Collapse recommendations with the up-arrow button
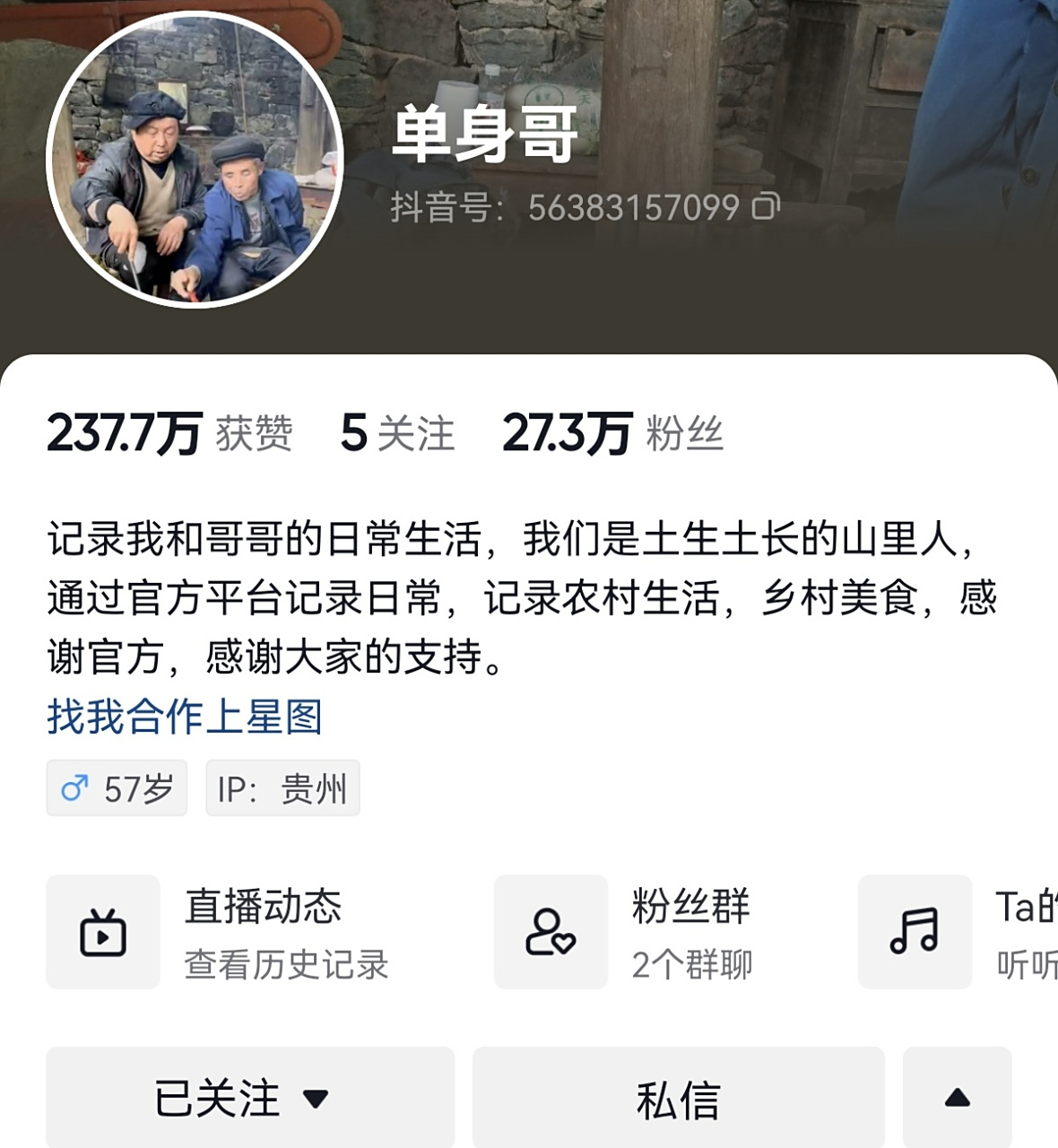1058x1148 pixels. [x=957, y=1098]
